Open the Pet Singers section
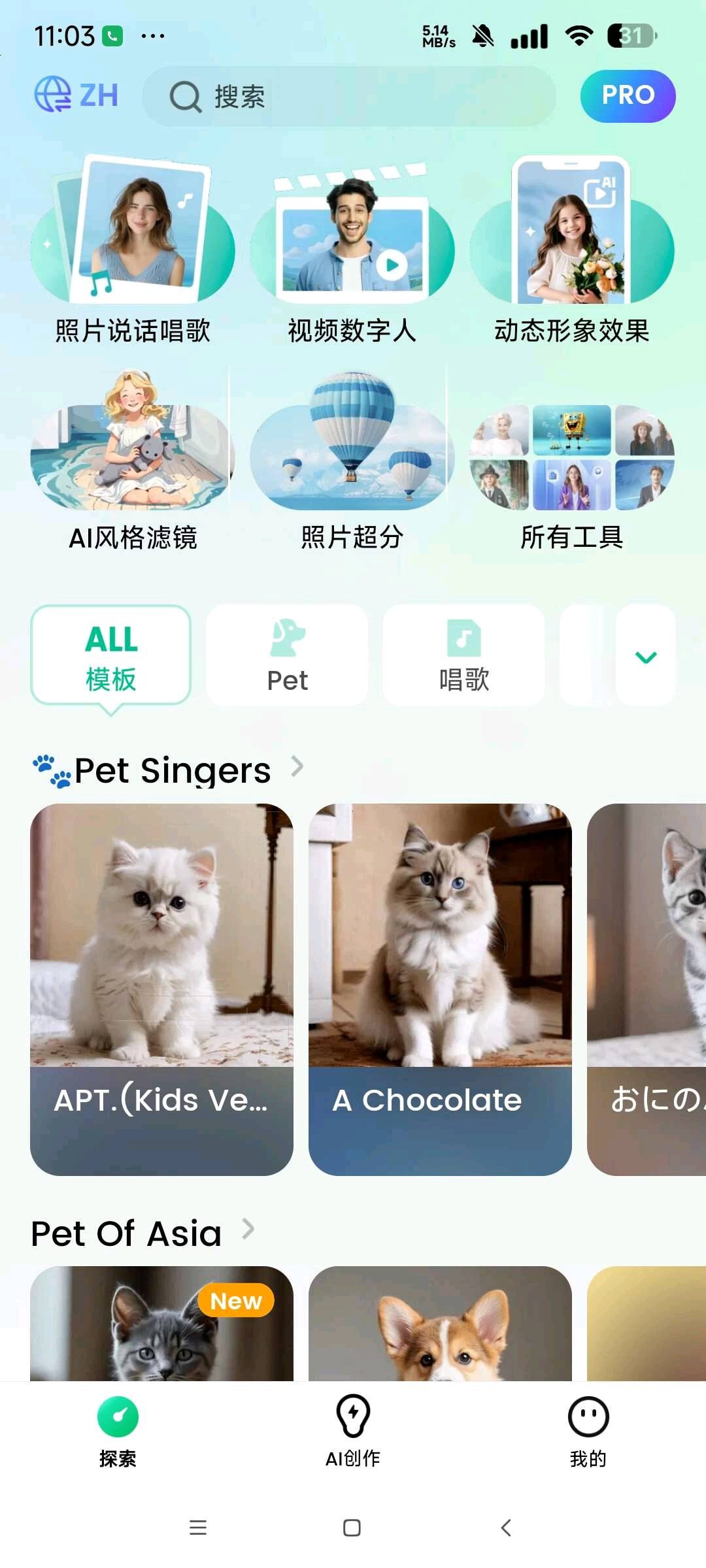 (x=171, y=770)
